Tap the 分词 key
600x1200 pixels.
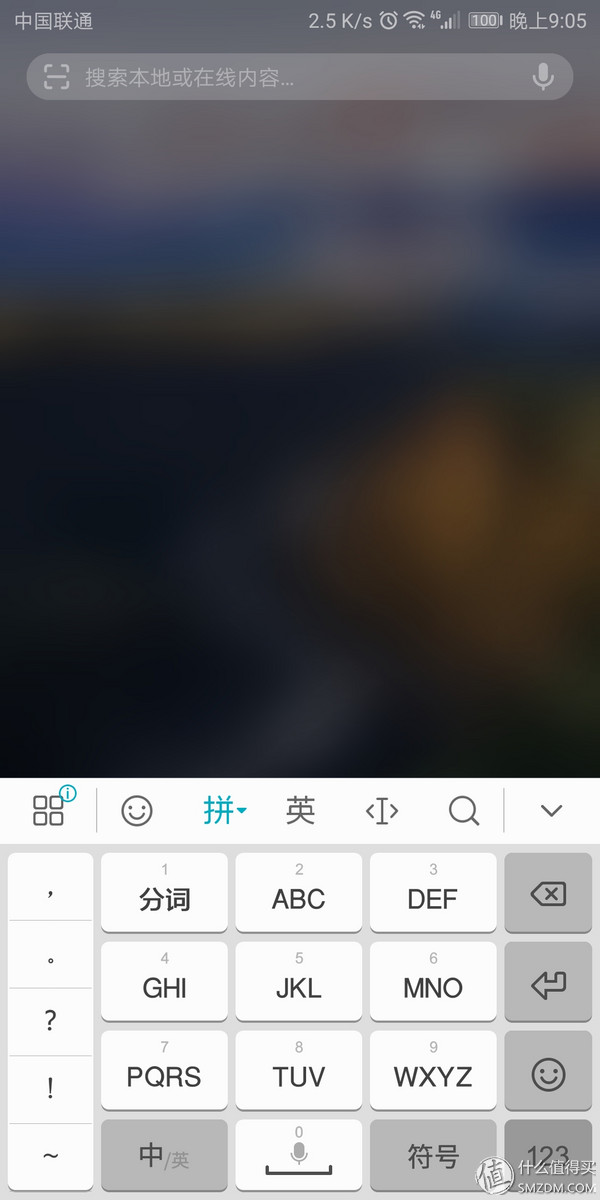[x=165, y=892]
